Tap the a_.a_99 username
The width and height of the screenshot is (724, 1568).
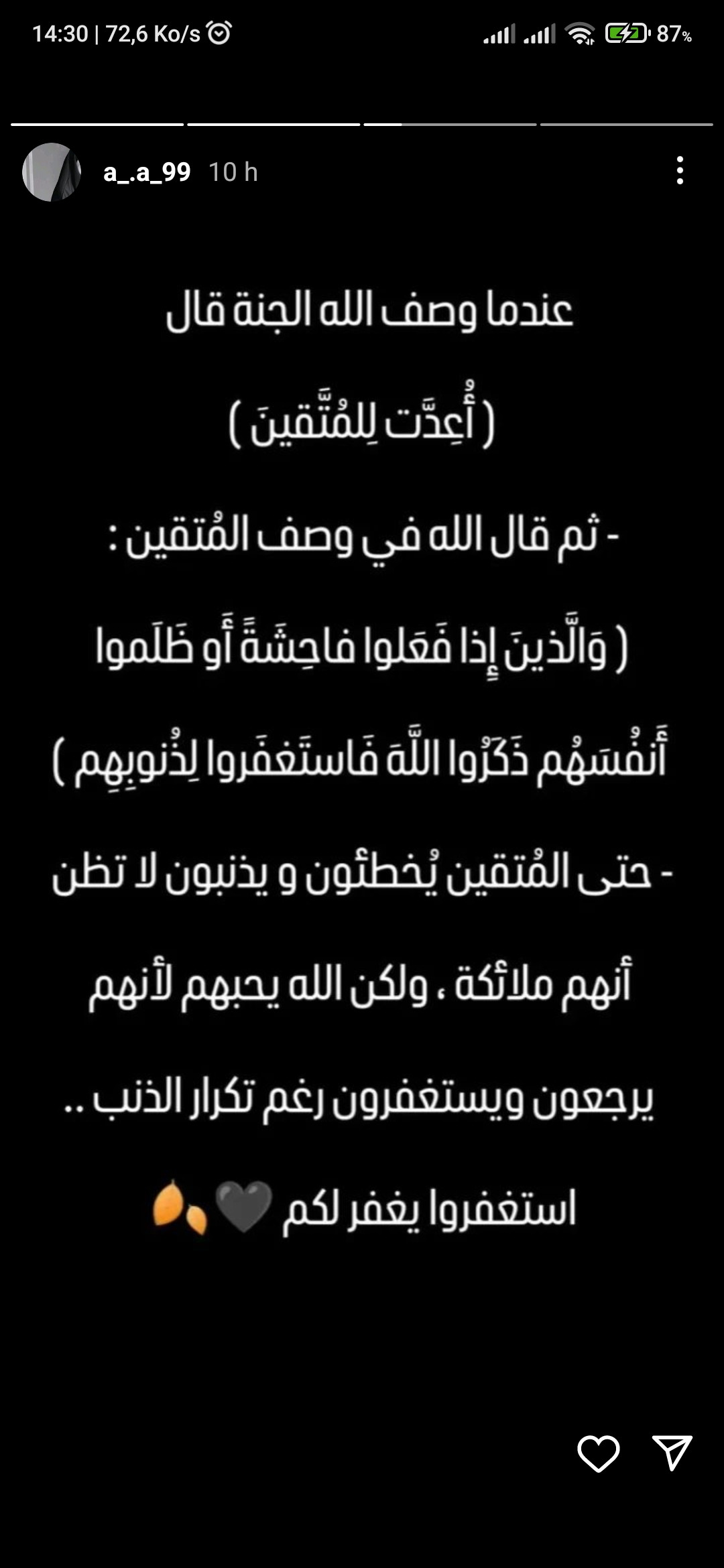[147, 172]
